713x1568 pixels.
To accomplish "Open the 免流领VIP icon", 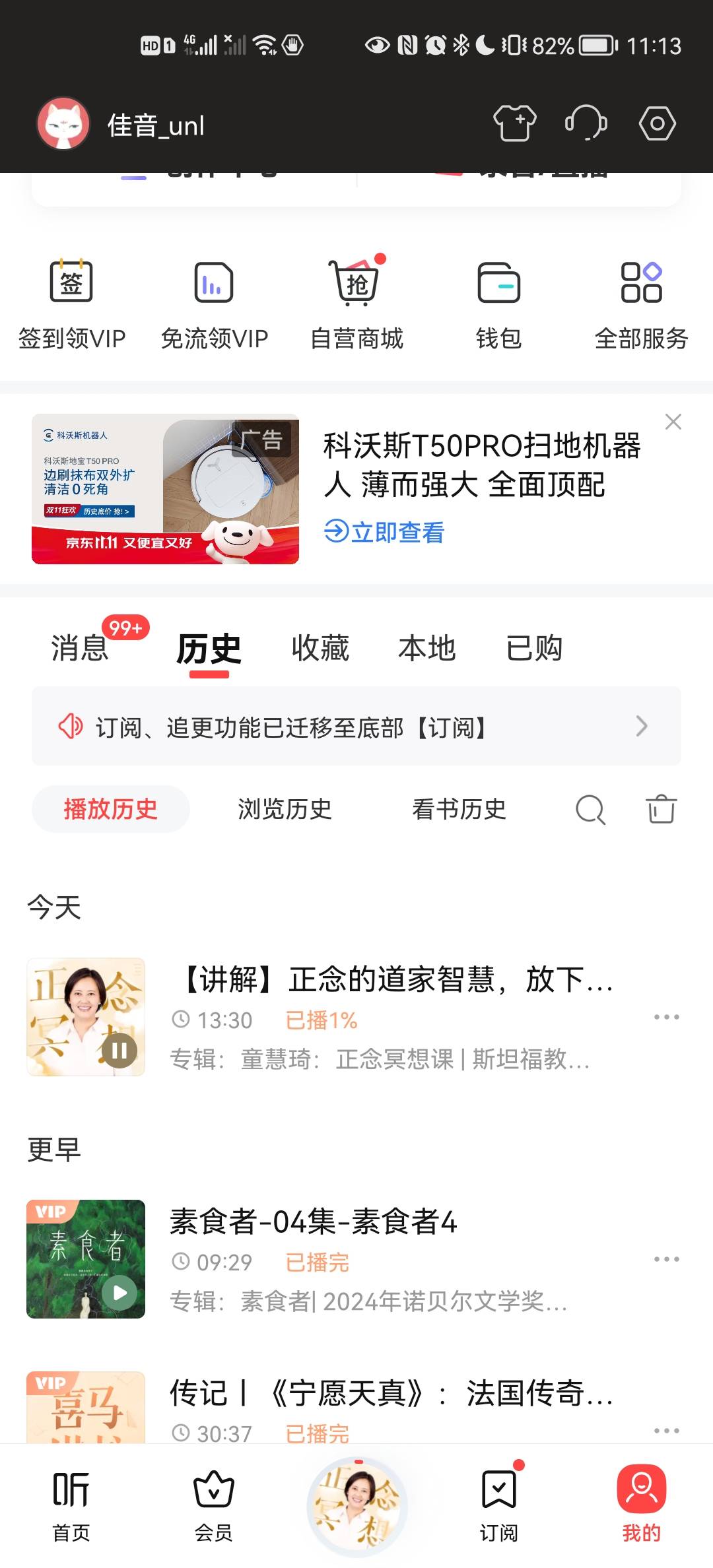I will [214, 298].
